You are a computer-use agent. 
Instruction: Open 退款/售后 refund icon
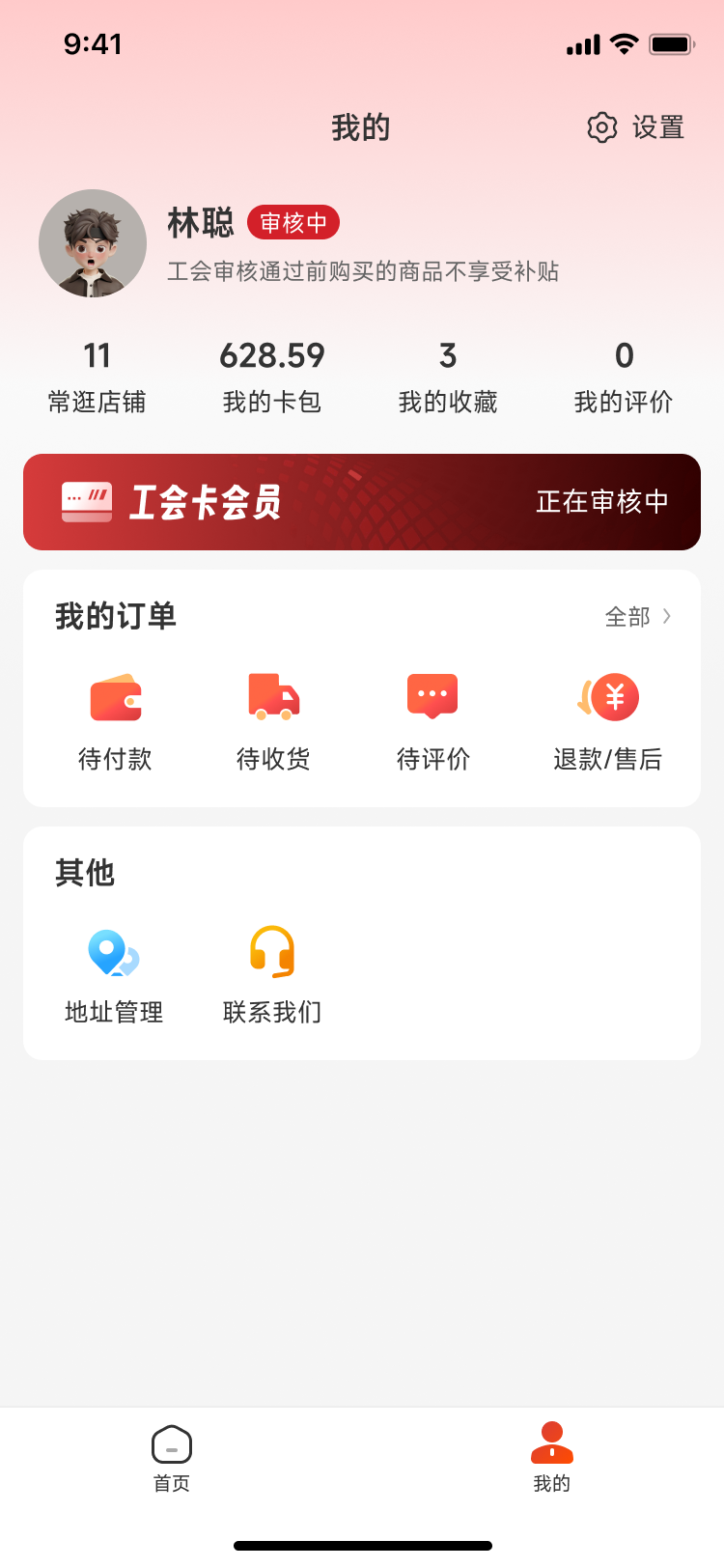[607, 695]
